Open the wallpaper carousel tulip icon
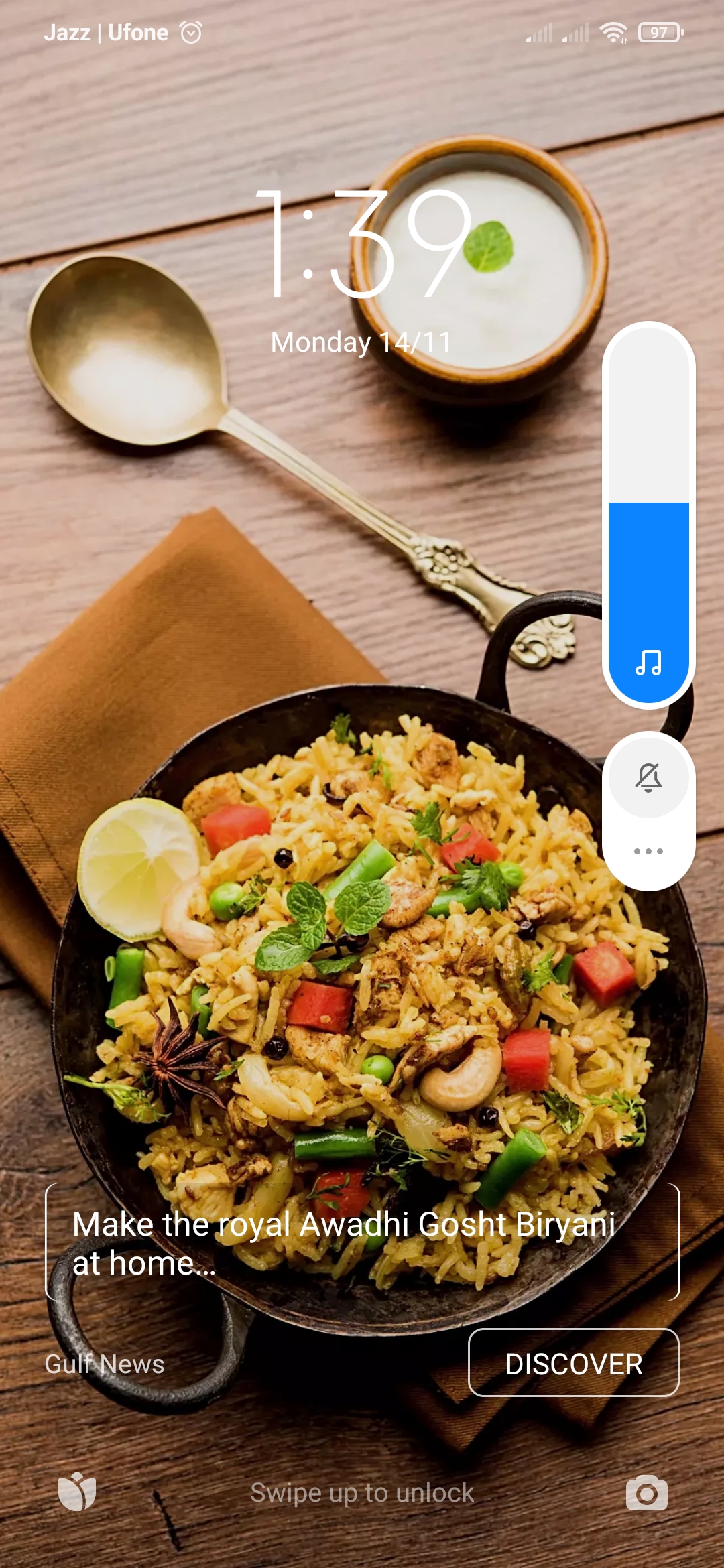This screenshot has width=724, height=1568. 77,1492
